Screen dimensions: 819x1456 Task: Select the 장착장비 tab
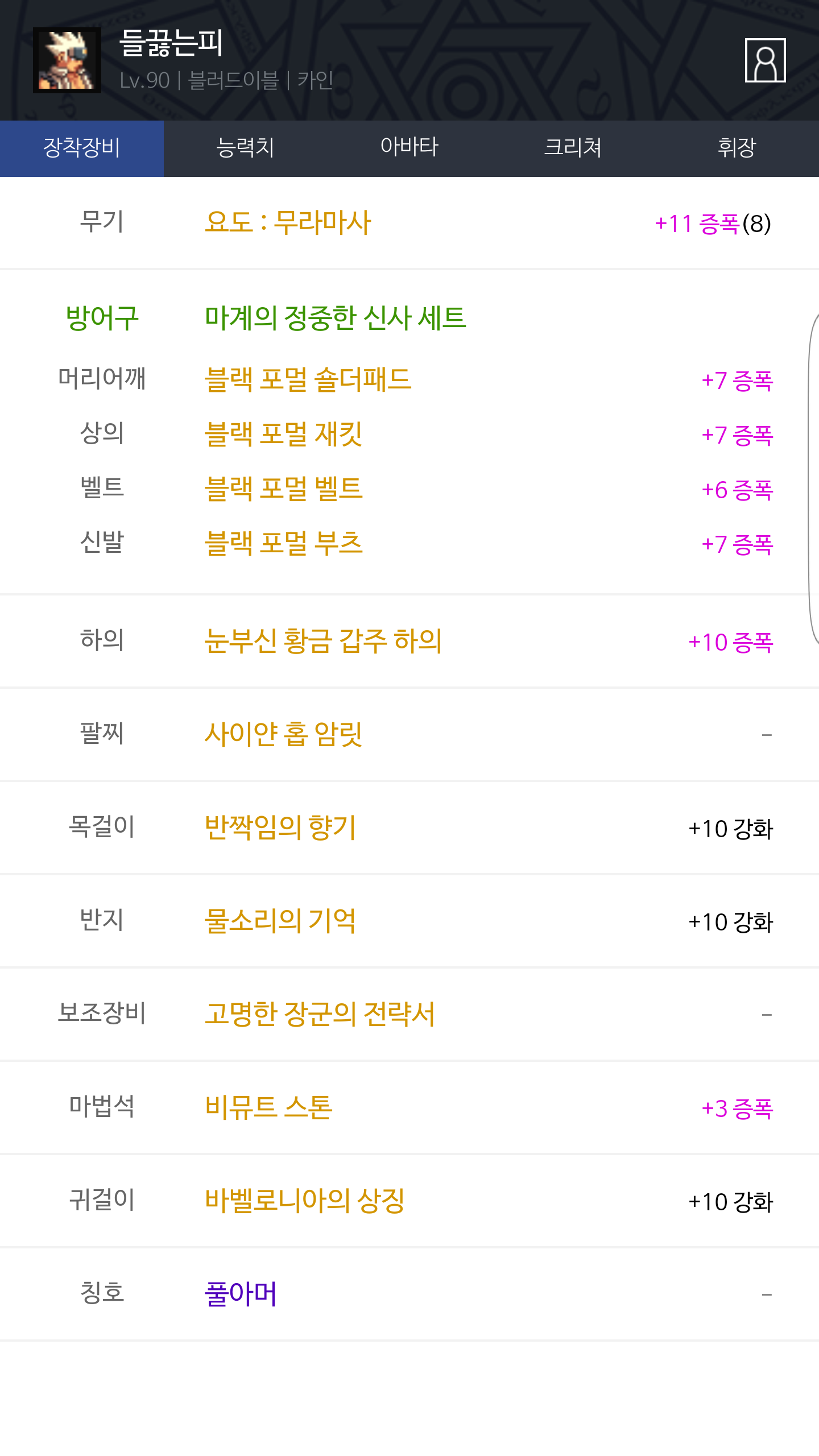[x=82, y=148]
